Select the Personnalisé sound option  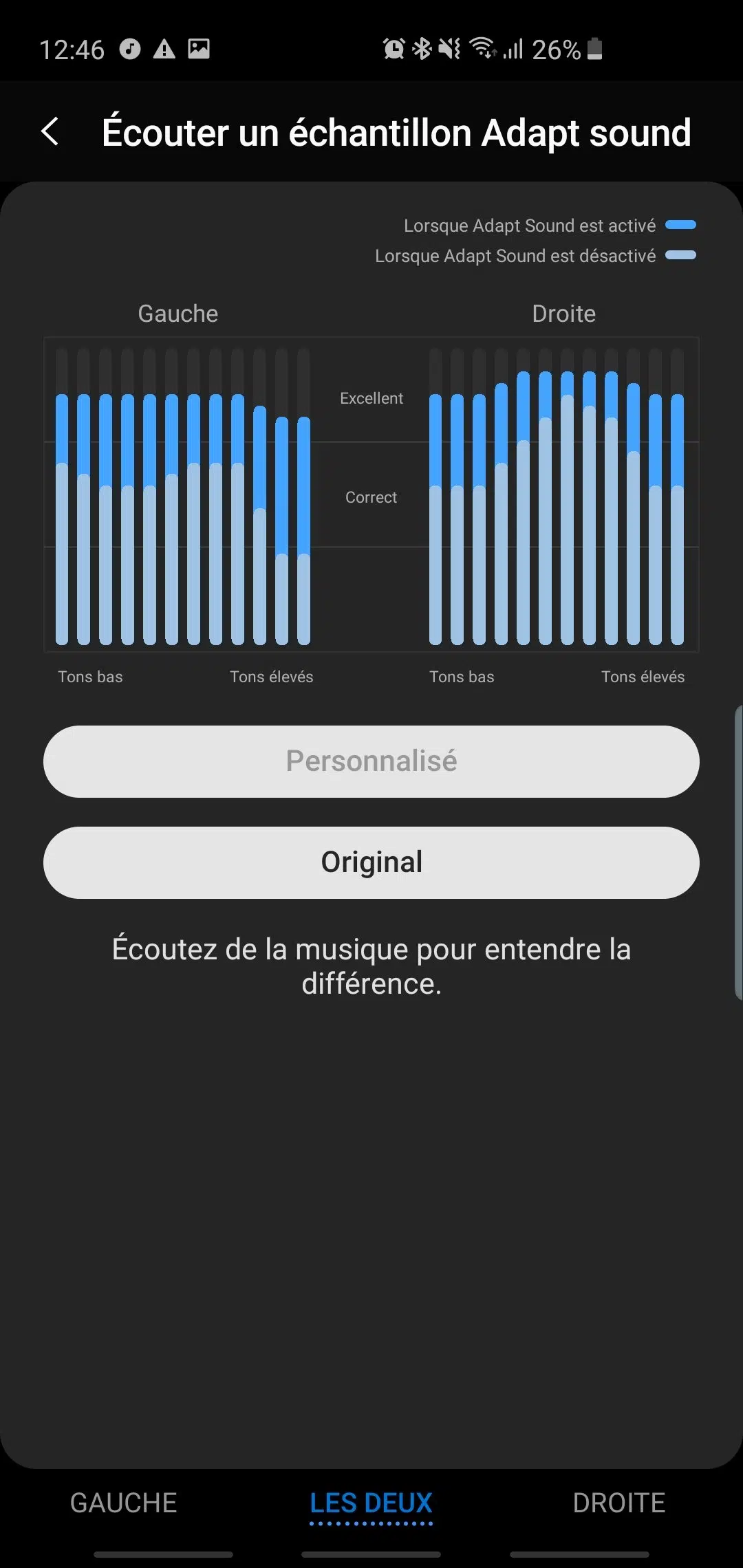(371, 761)
